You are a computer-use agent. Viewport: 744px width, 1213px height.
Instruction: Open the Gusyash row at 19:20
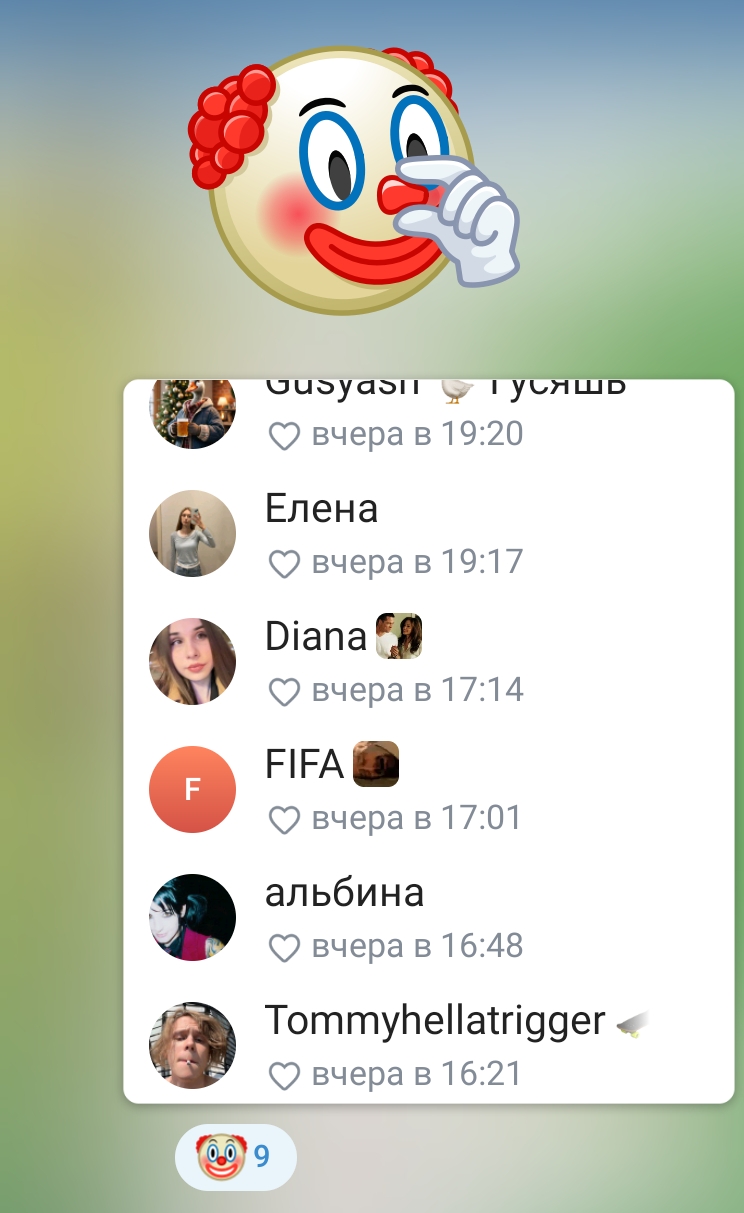click(x=428, y=424)
